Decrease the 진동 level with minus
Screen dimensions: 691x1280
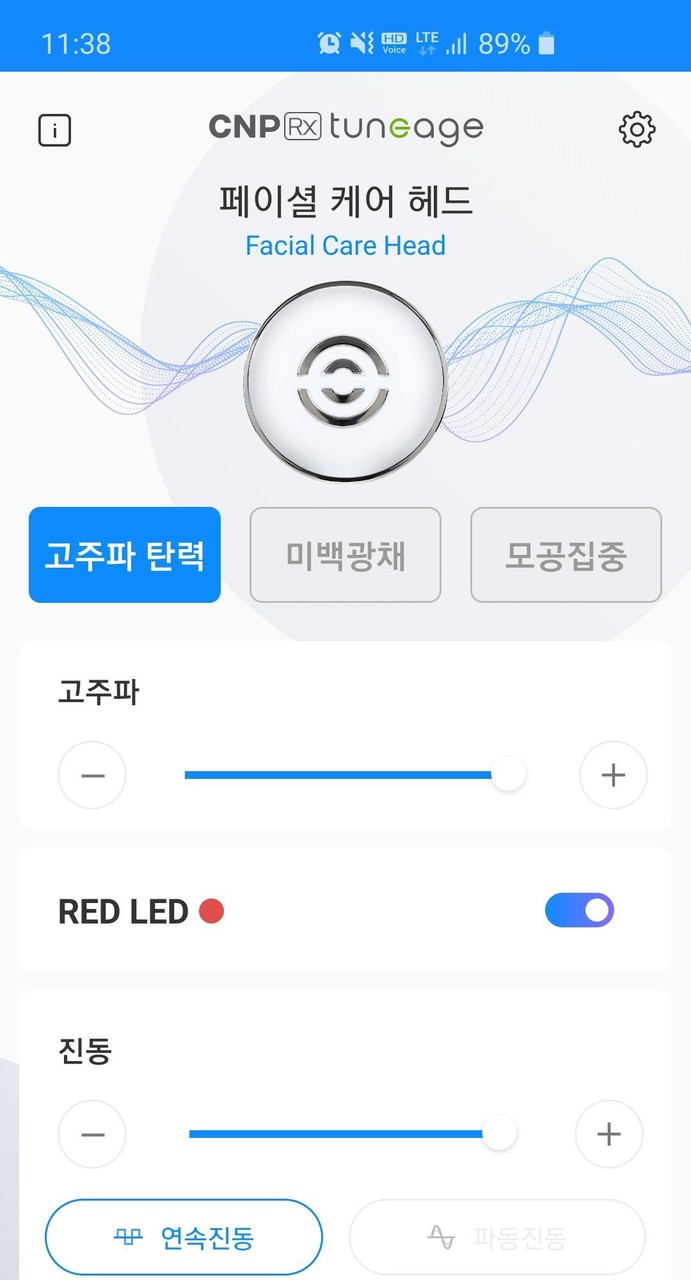click(x=92, y=1134)
